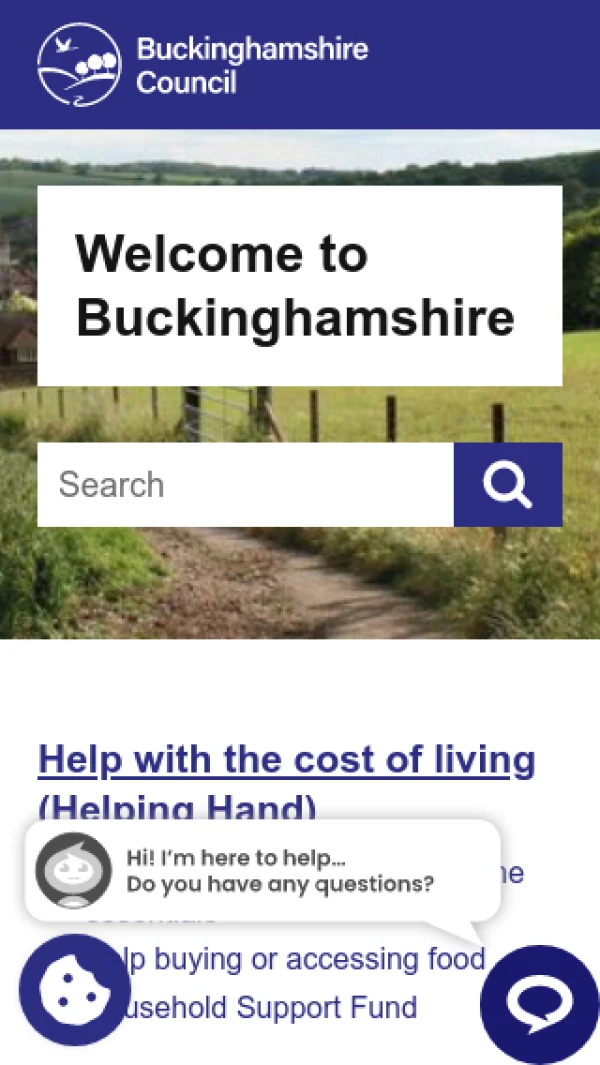Open the cookie settings button
Screen dimensions: 600x1065
75,989
